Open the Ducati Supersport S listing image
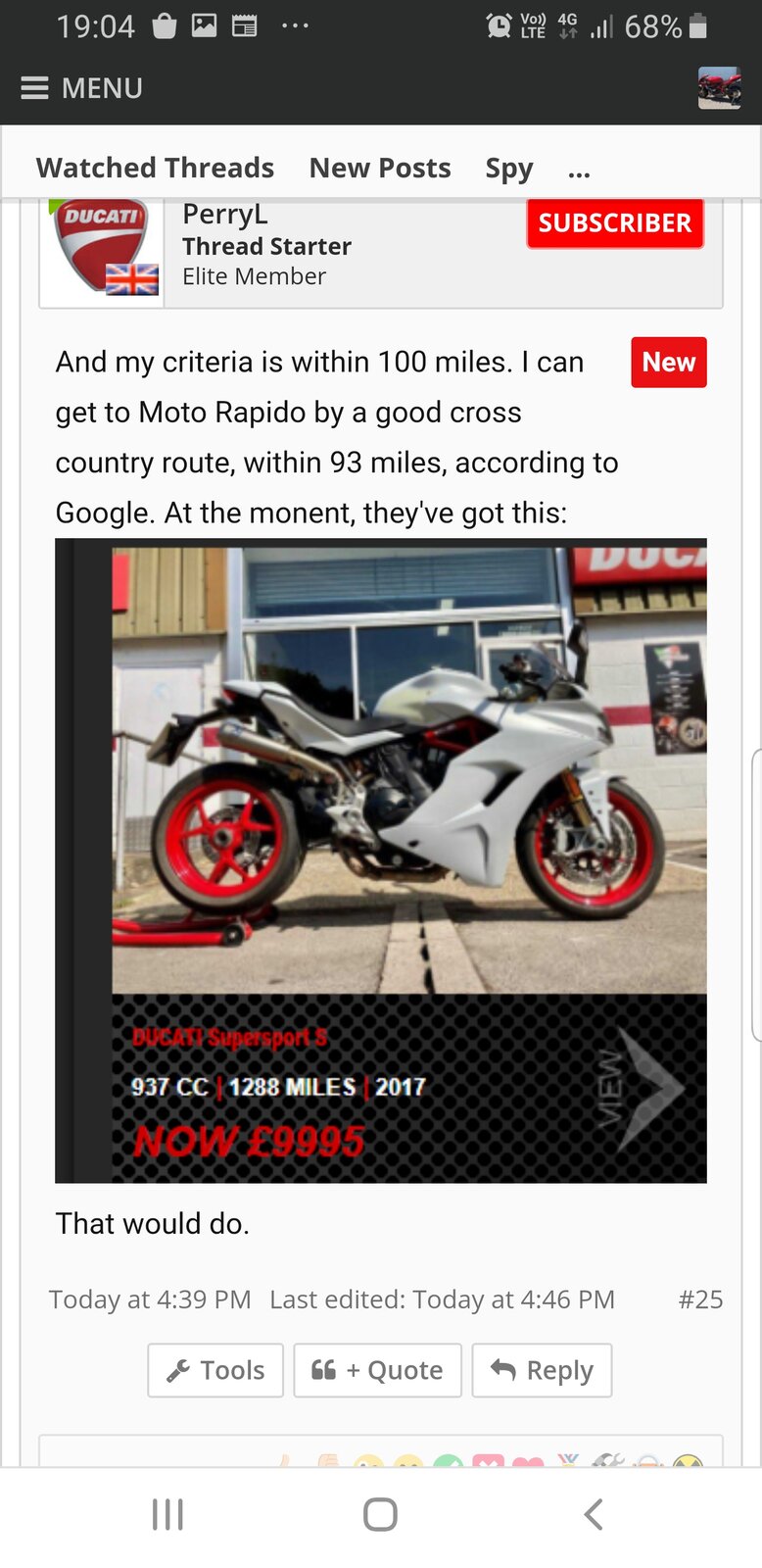Screen dimensions: 762x1568 click(381, 860)
